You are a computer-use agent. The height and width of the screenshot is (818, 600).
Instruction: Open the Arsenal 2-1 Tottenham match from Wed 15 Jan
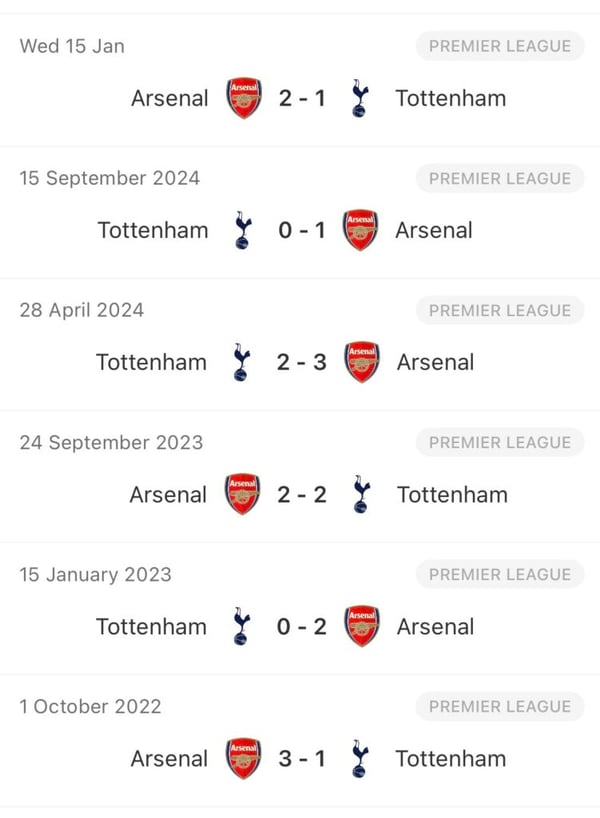(x=301, y=98)
